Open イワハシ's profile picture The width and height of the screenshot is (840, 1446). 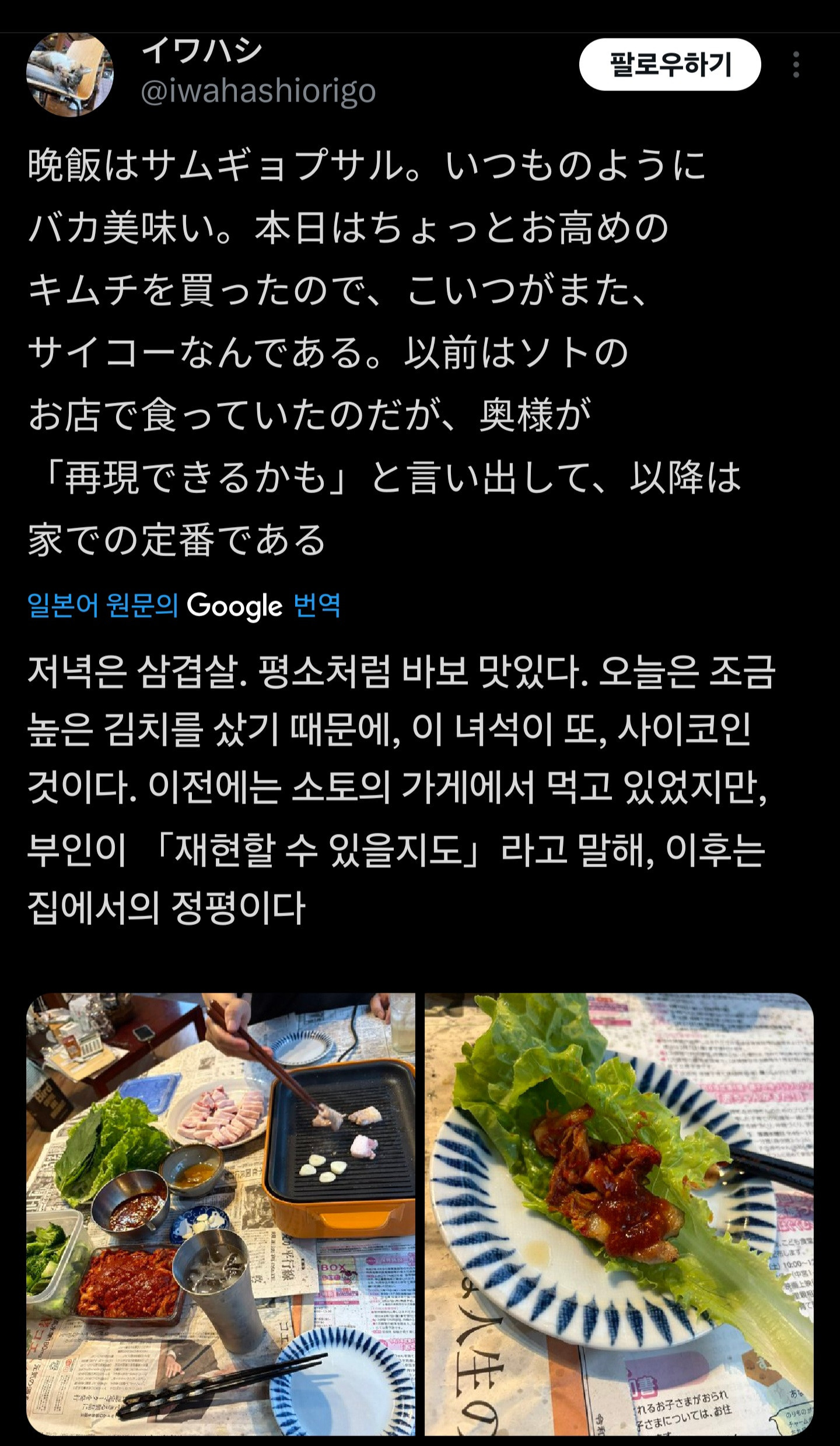pos(69,74)
